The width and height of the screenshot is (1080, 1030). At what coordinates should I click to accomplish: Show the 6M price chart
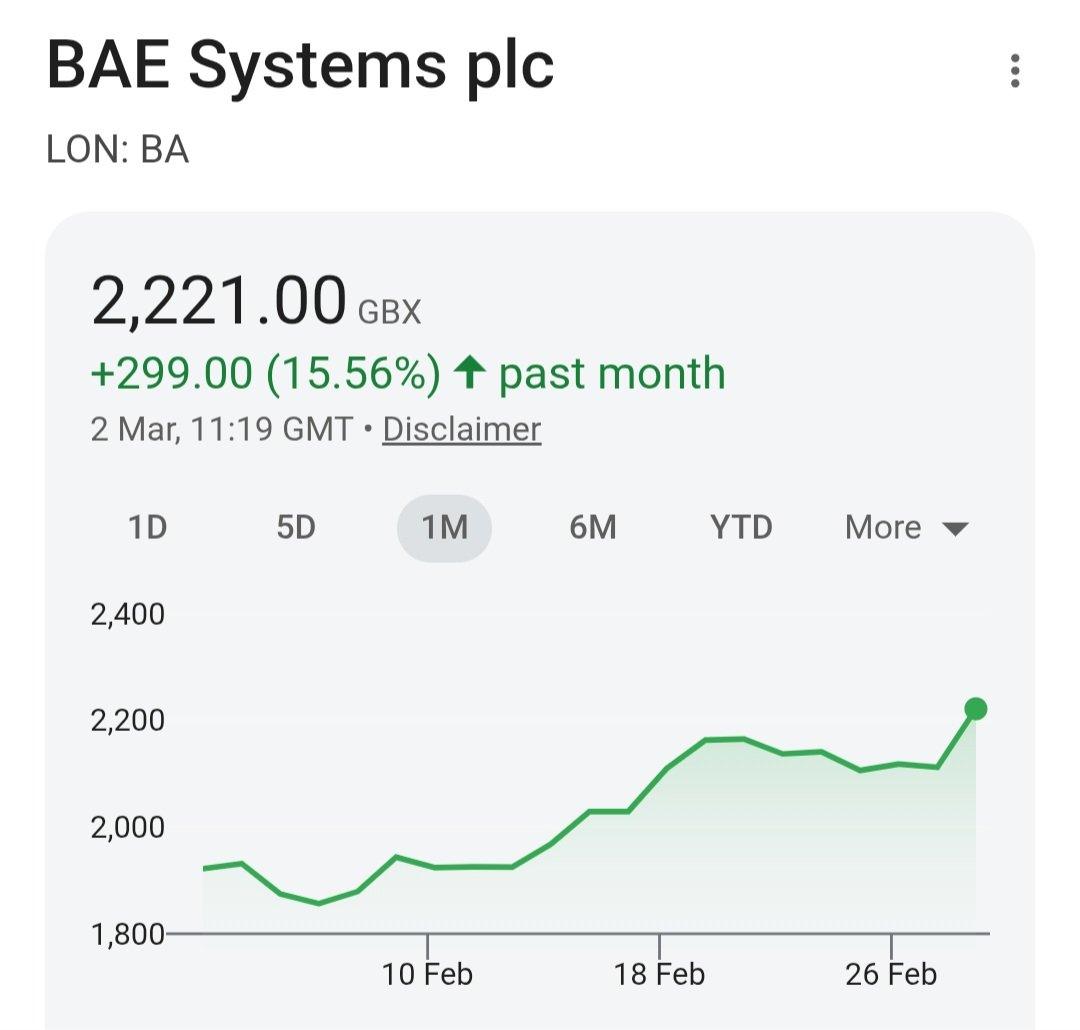click(593, 527)
